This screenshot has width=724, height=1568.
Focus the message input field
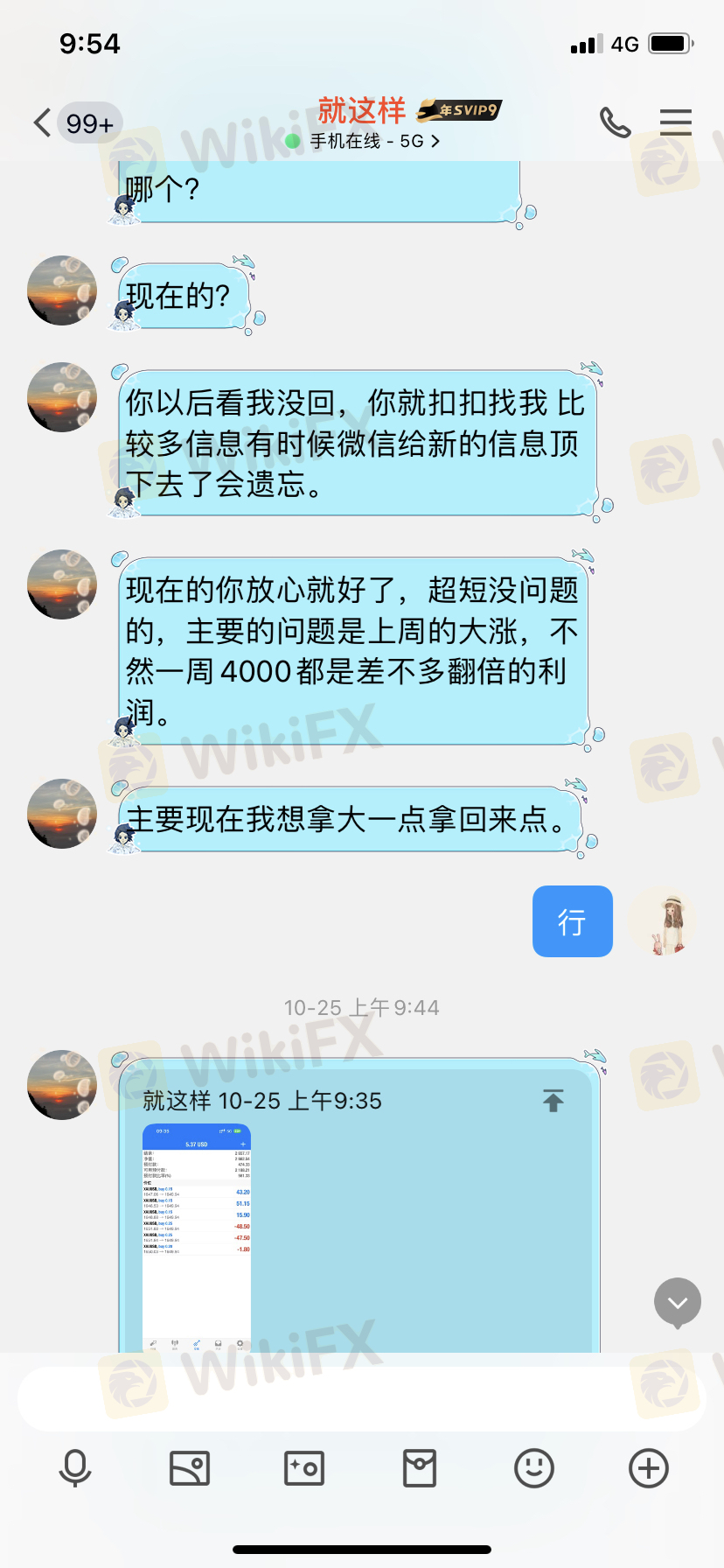(x=362, y=1398)
